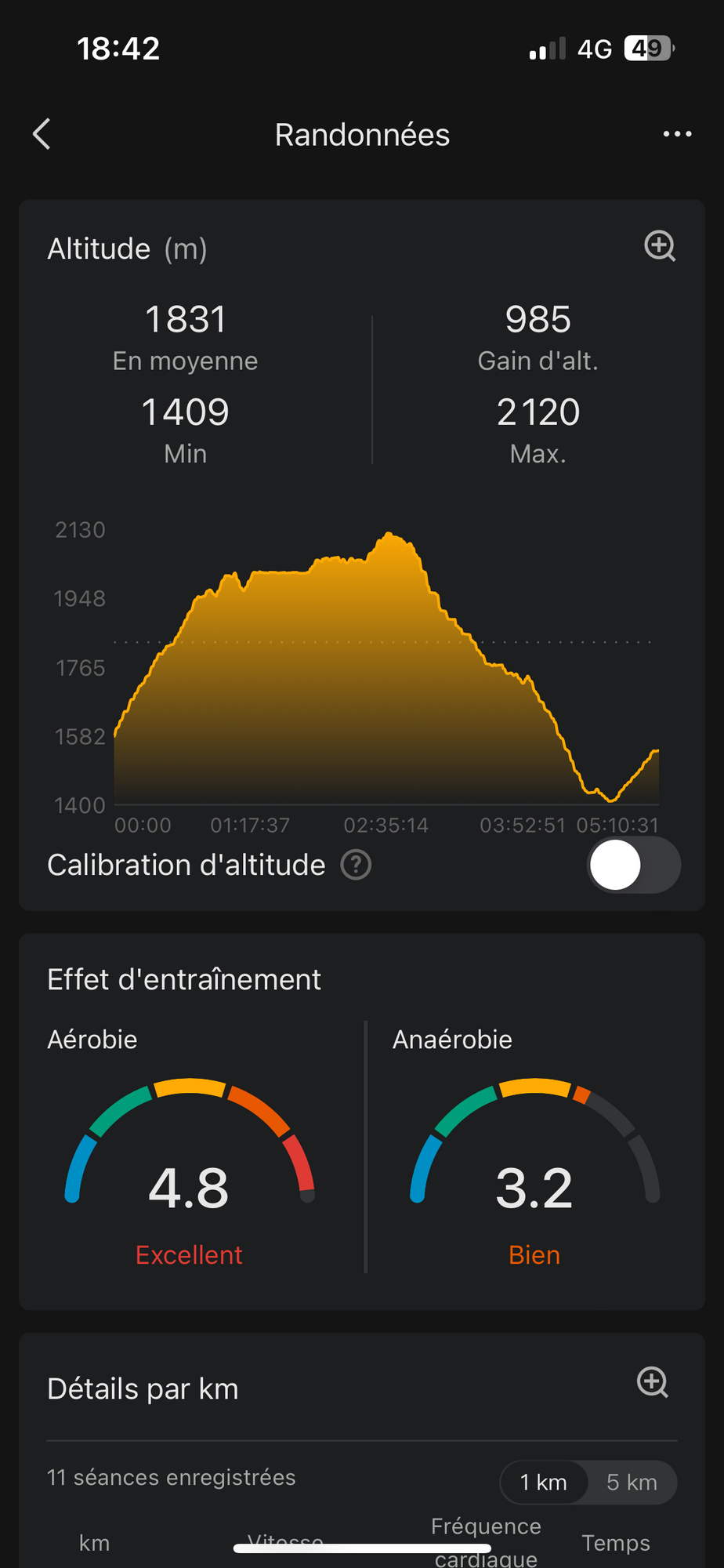Viewport: 724px width, 1568px height.
Task: Select the 1 km split option
Action: point(544,1483)
